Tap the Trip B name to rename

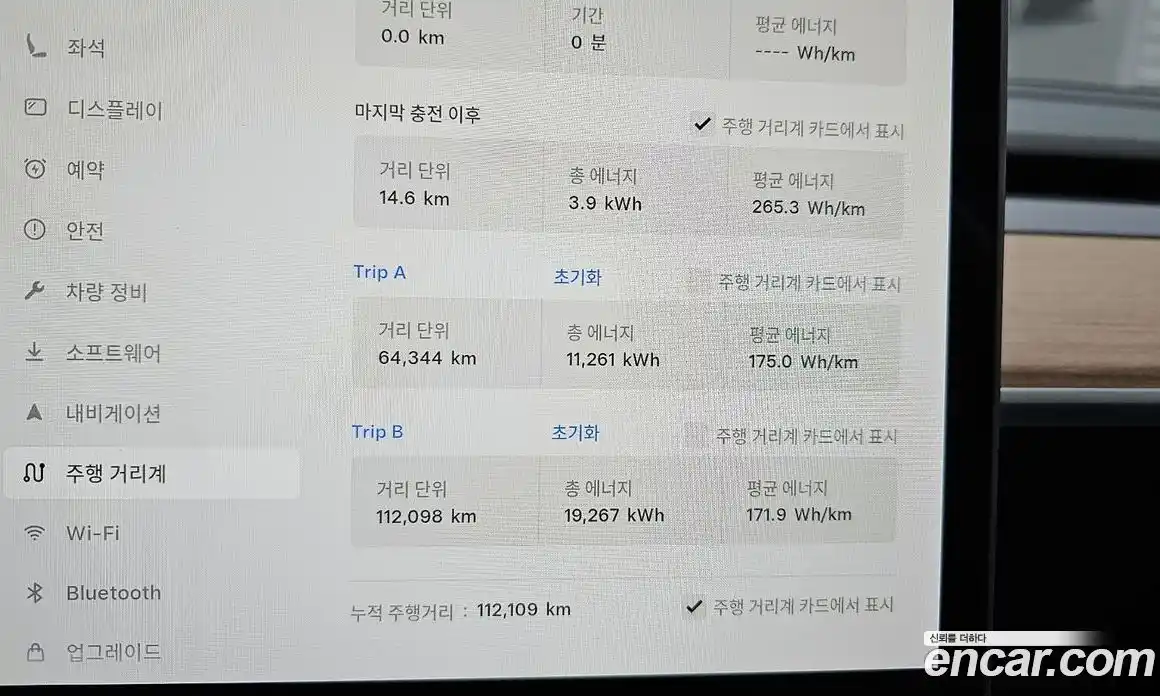(378, 432)
